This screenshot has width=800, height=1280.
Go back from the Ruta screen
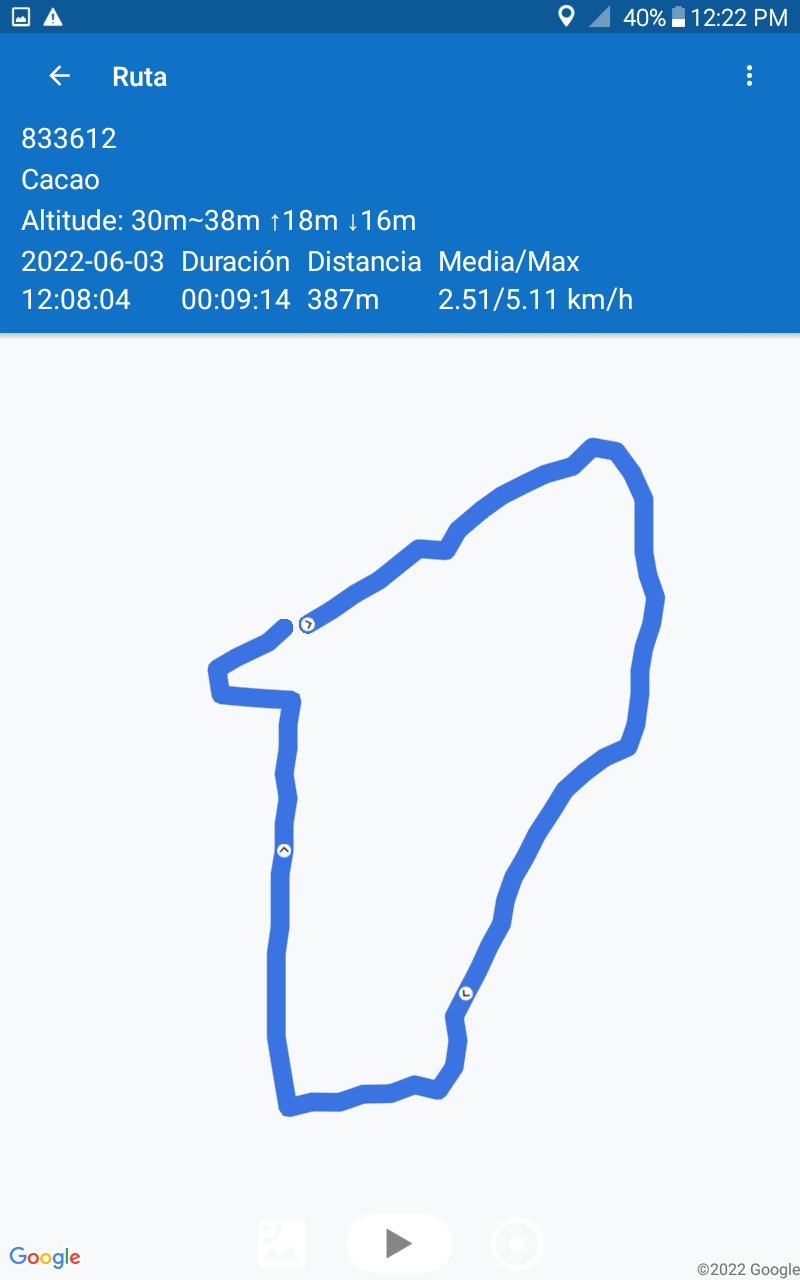pos(60,76)
